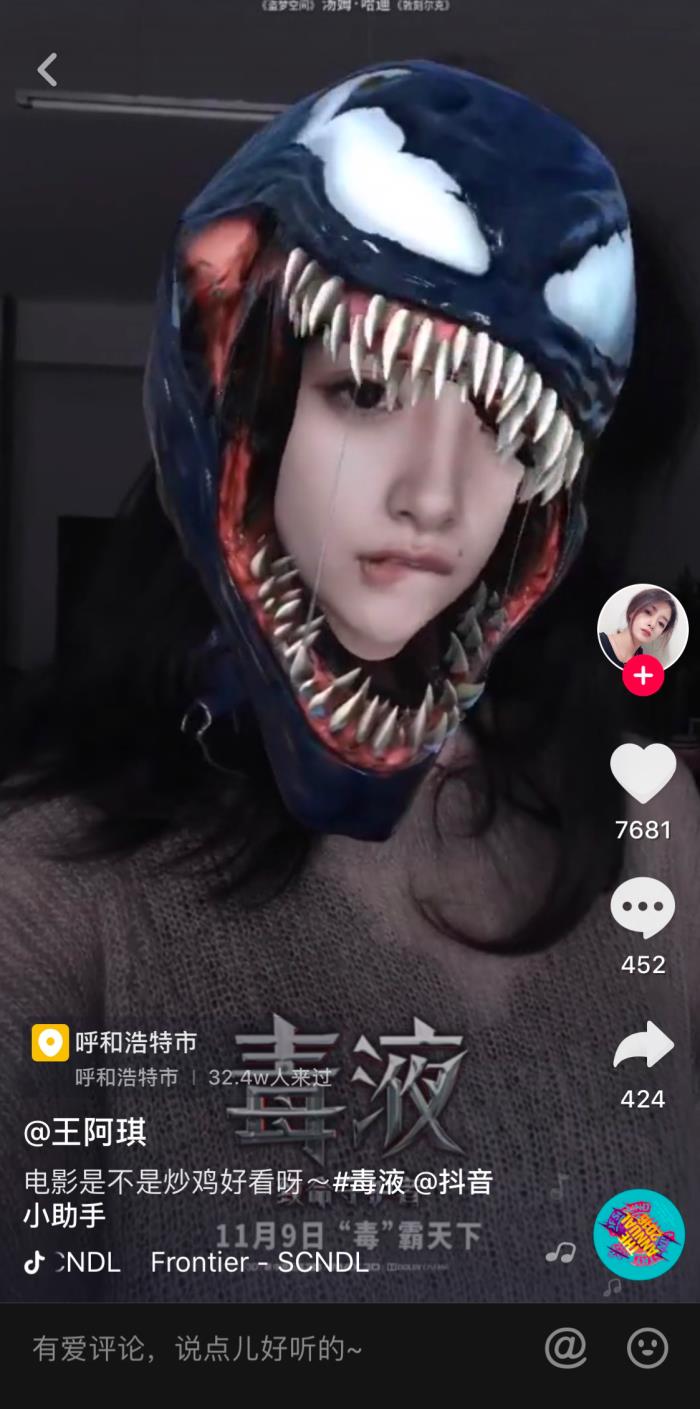700x1409 pixels.
Task: Go back using the top arrow
Action: pos(47,70)
